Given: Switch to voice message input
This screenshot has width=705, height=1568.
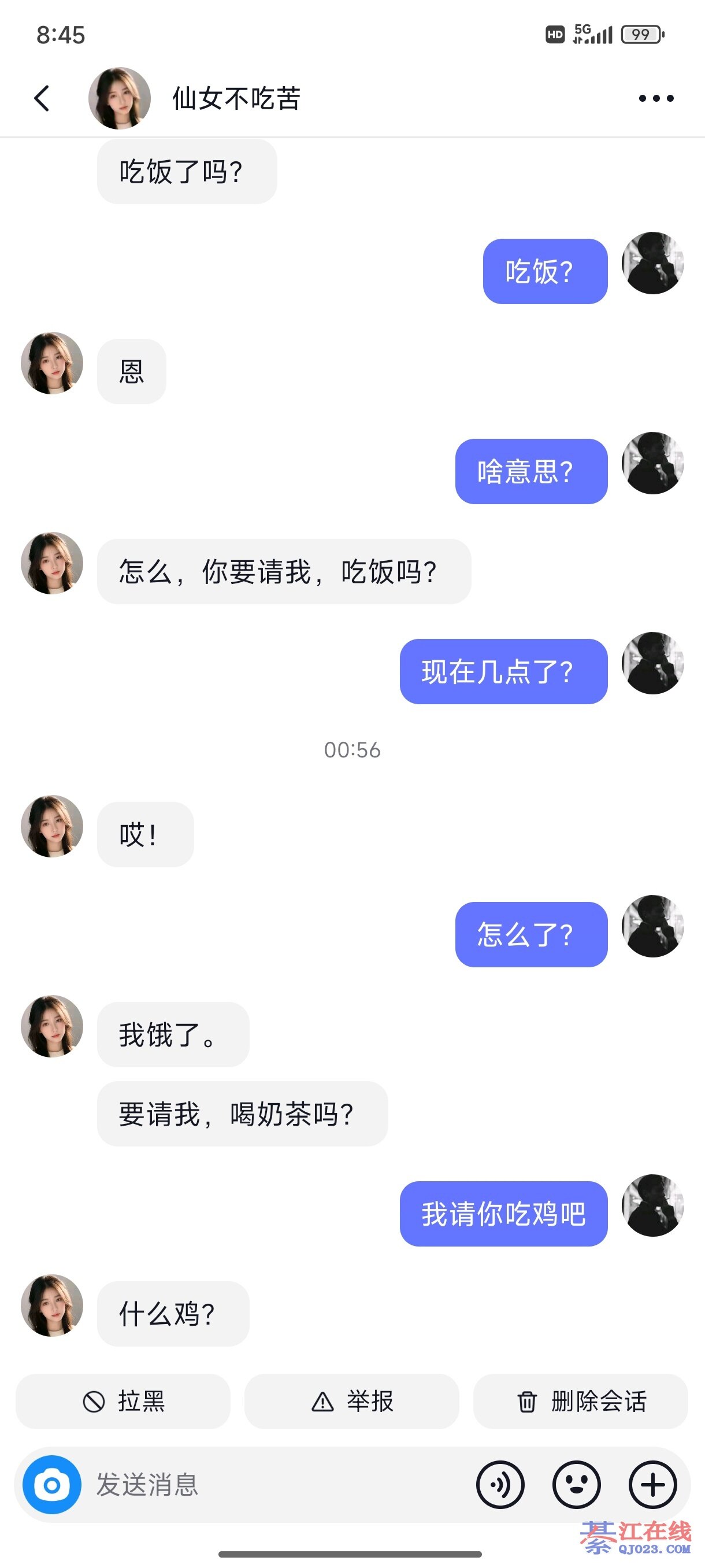Looking at the screenshot, I should [500, 1485].
